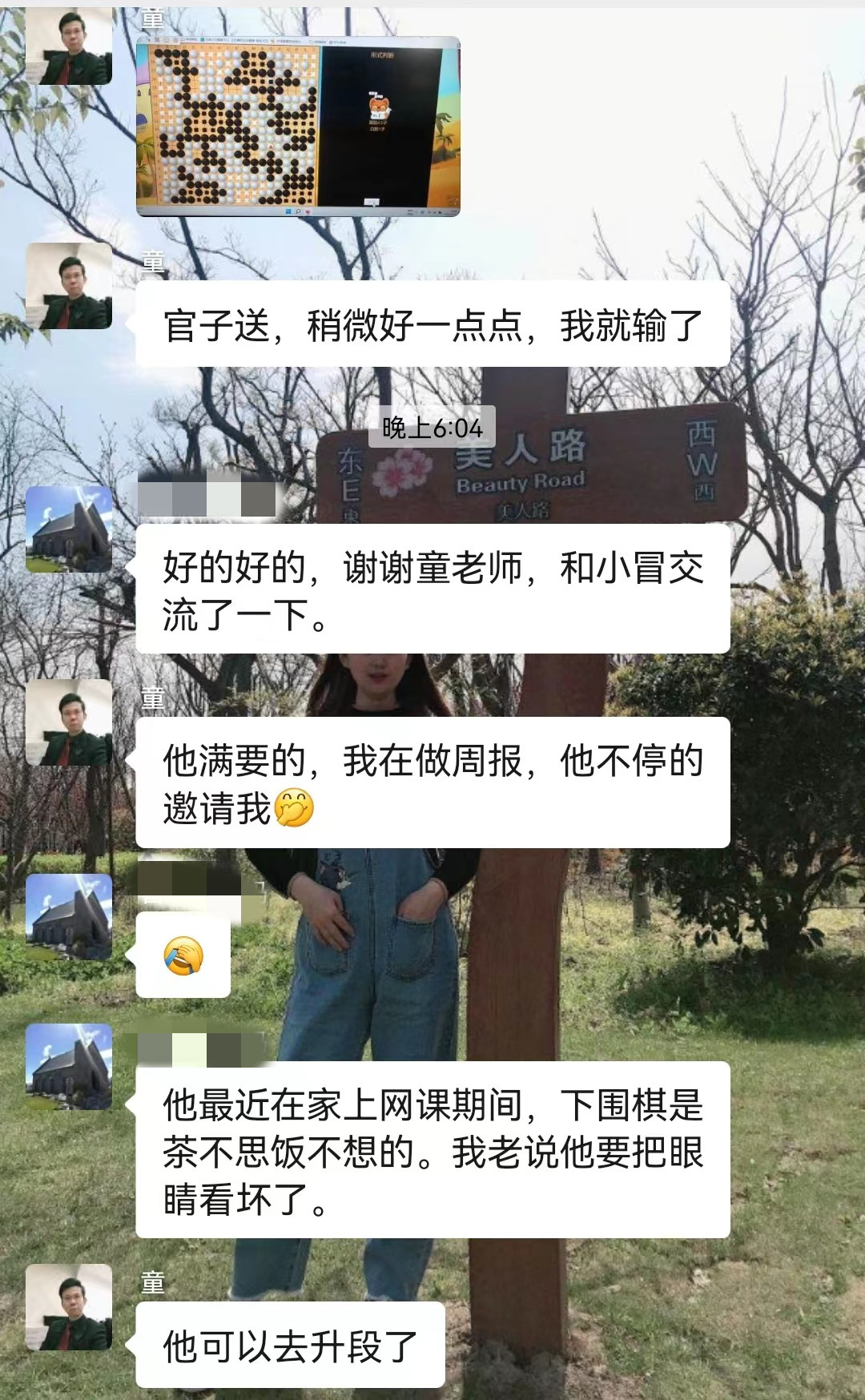The image size is (865, 1400).
Task: Tap the church avatar beside the crying-laugh emoji
Action: (x=69, y=917)
